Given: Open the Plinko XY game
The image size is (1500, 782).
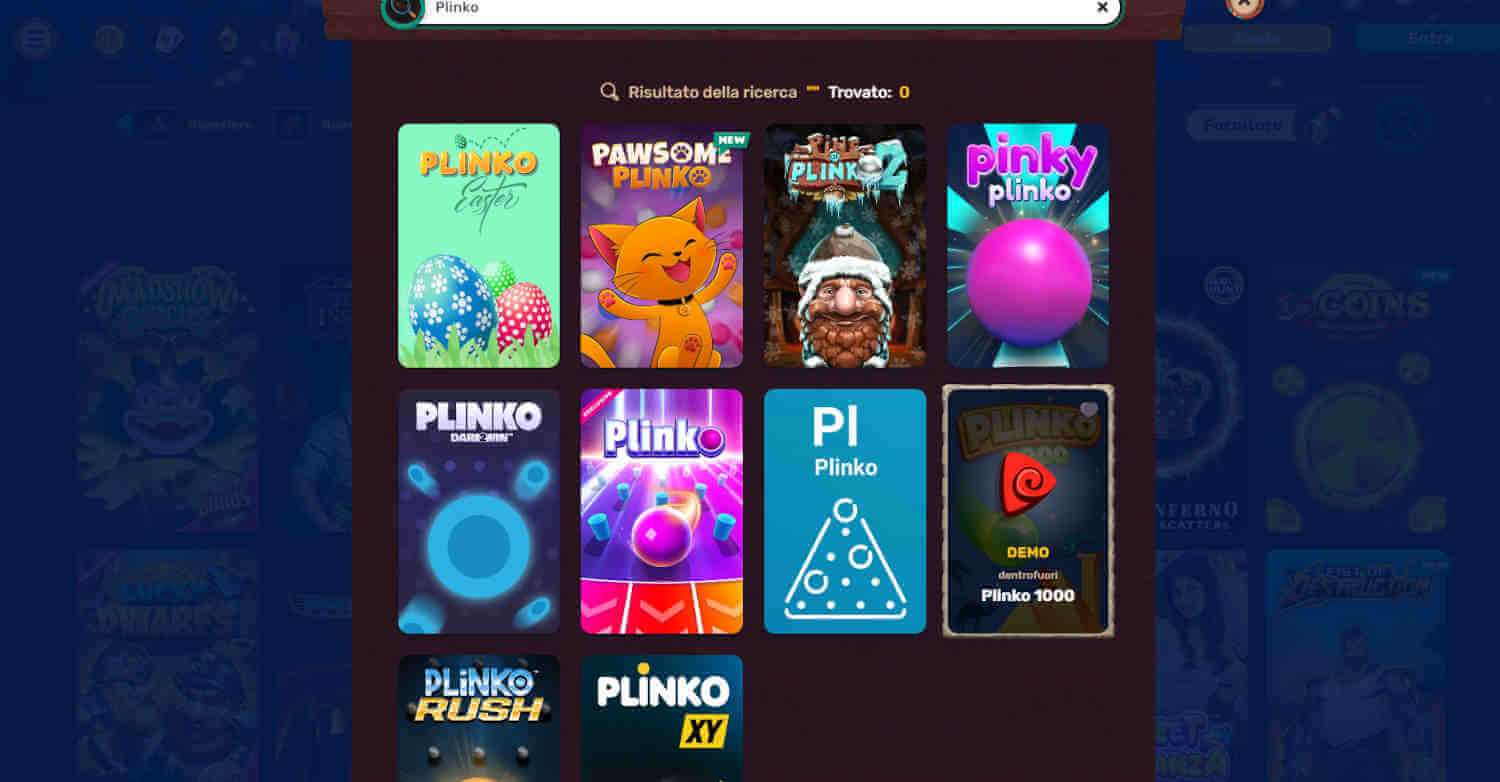Looking at the screenshot, I should click(x=661, y=718).
